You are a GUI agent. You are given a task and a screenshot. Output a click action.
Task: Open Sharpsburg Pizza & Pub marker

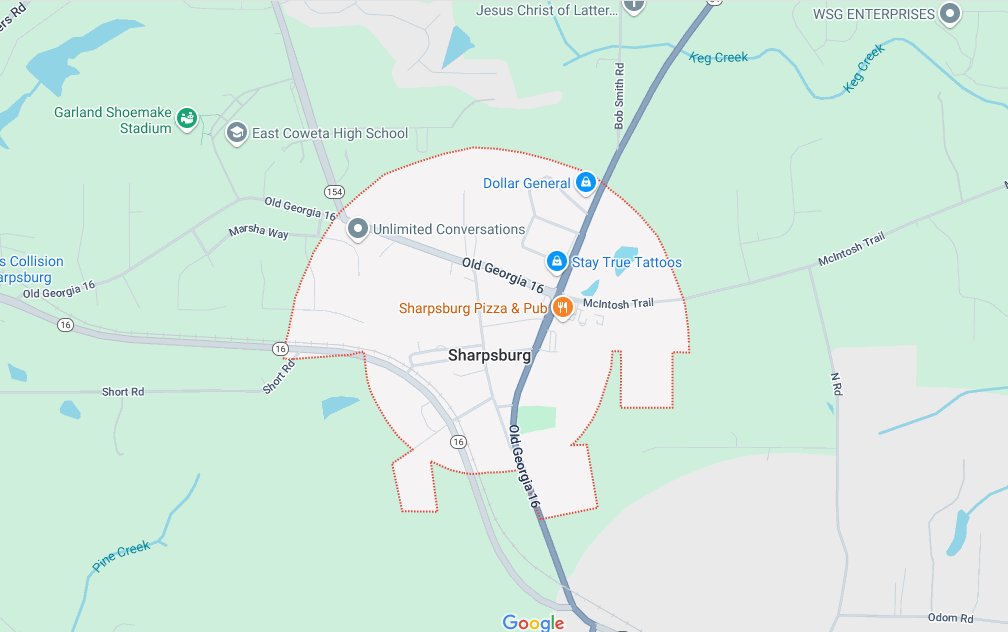[562, 309]
